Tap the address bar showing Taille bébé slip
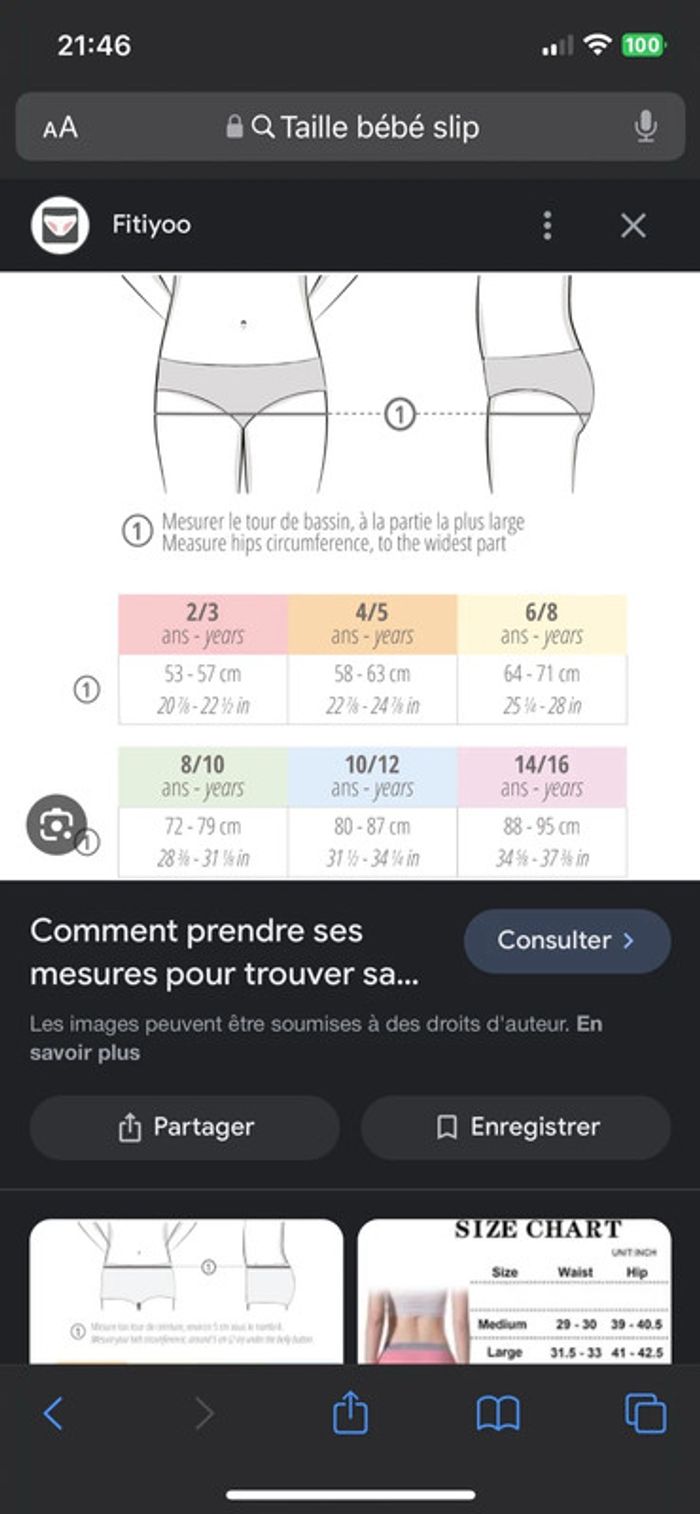Image resolution: width=700 pixels, height=1514 pixels. coord(365,128)
